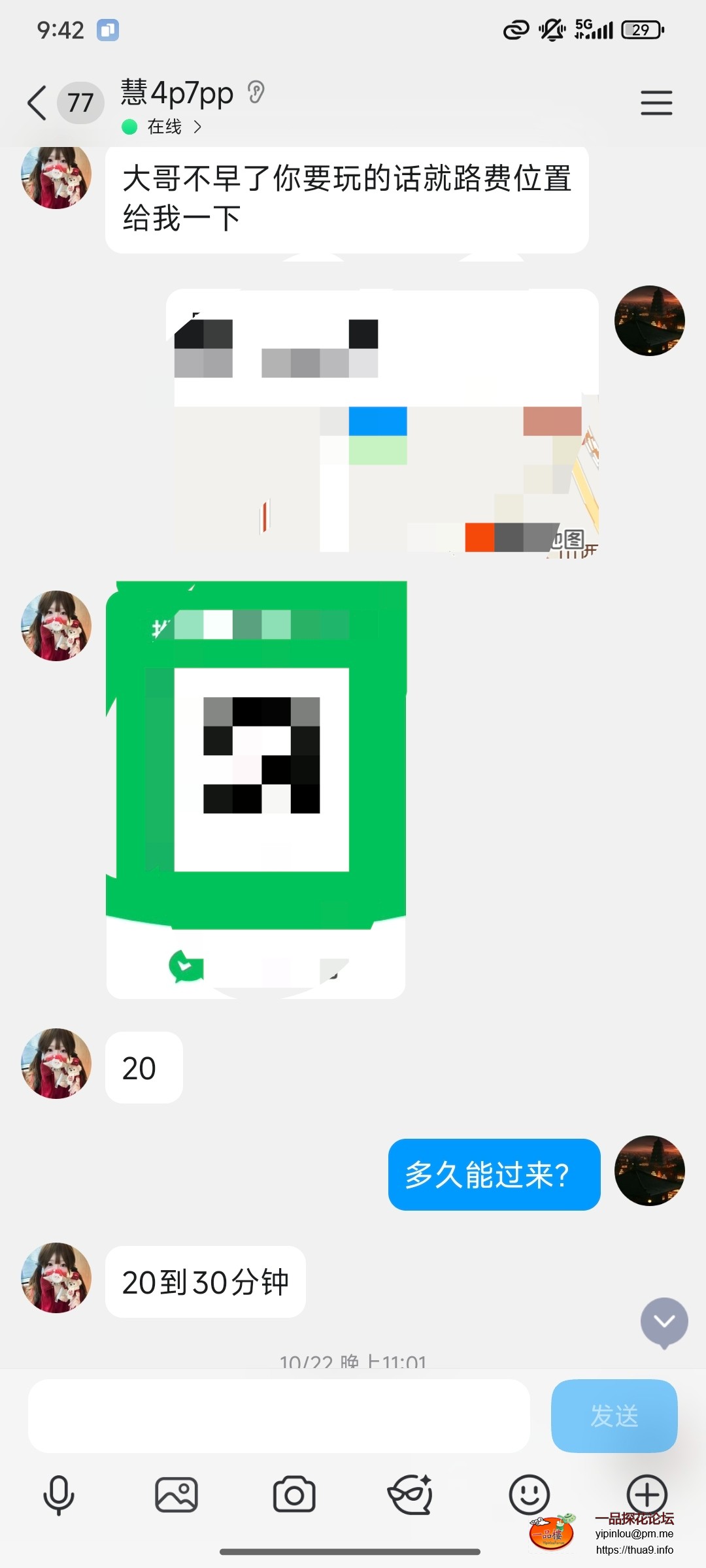Launch the camera to take a photo
The height and width of the screenshot is (1568, 706).
coord(294,1495)
